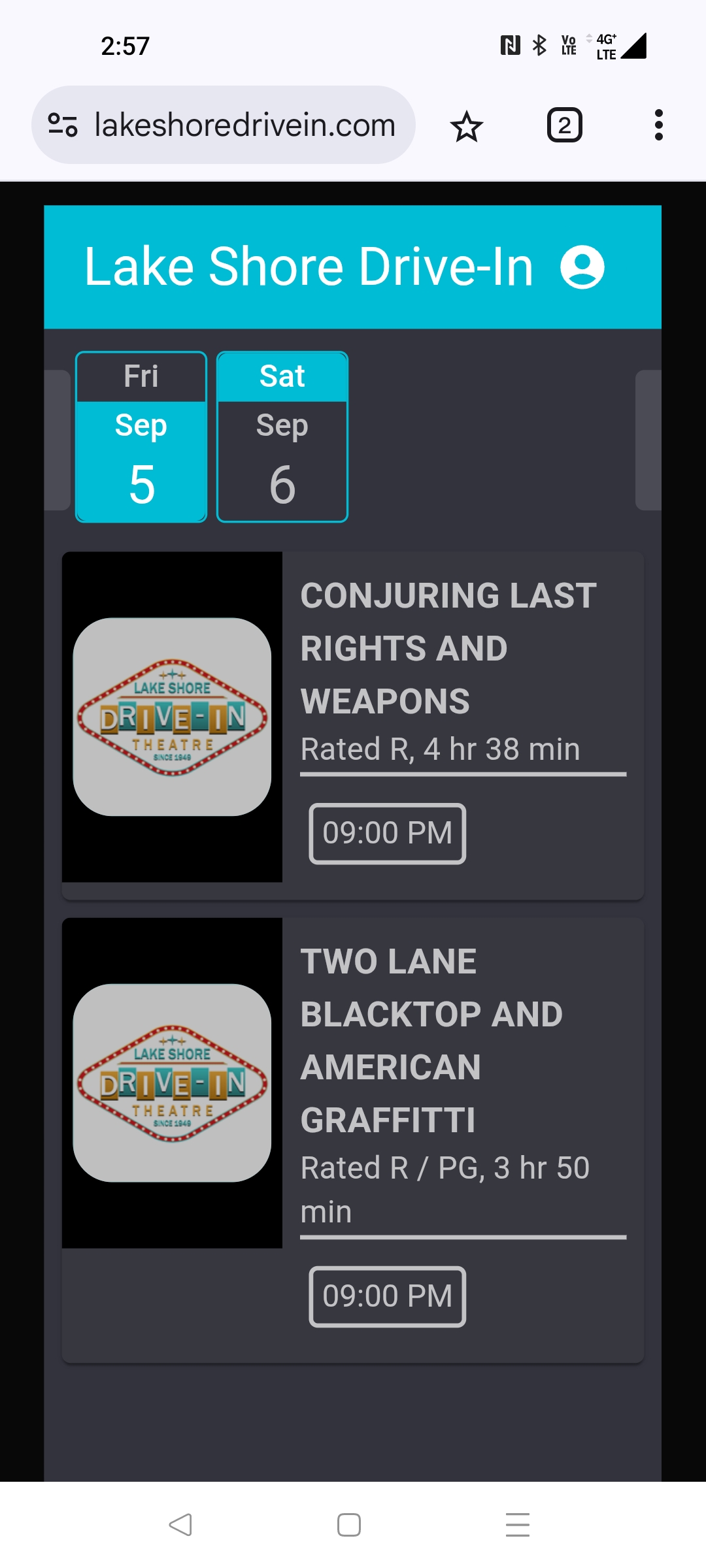Switch to the Sat Sep 6 date
Image resolution: width=706 pixels, height=1568 pixels.
[282, 437]
